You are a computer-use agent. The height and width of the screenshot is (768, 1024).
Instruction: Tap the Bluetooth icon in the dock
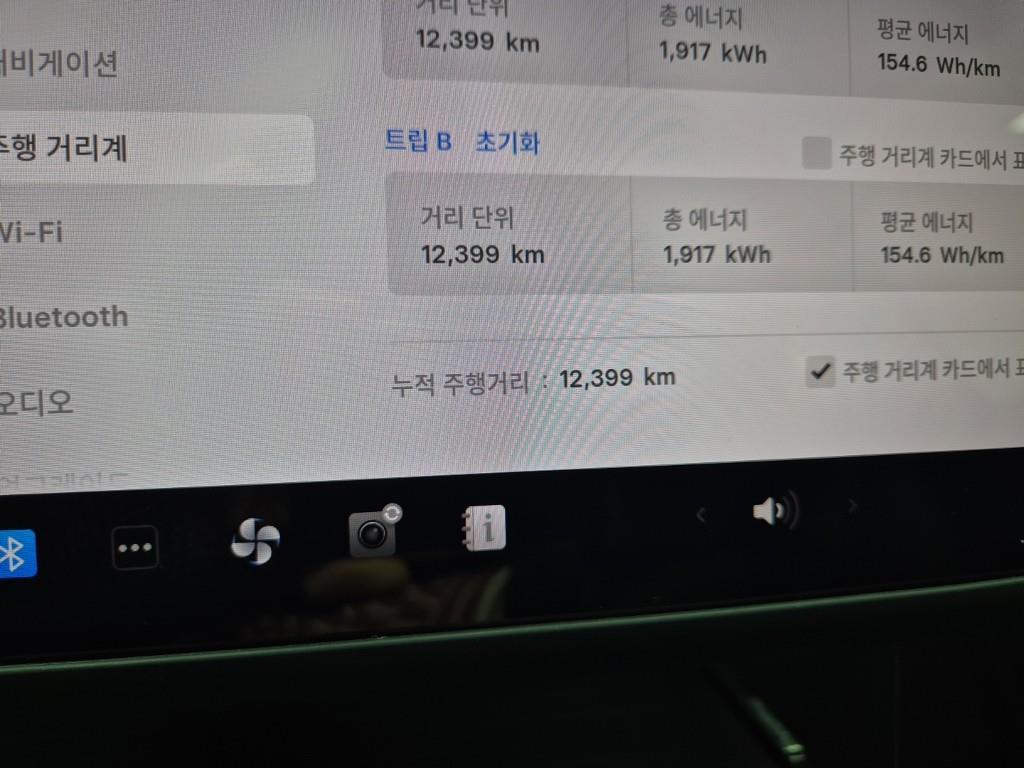pyautogui.click(x=14, y=553)
